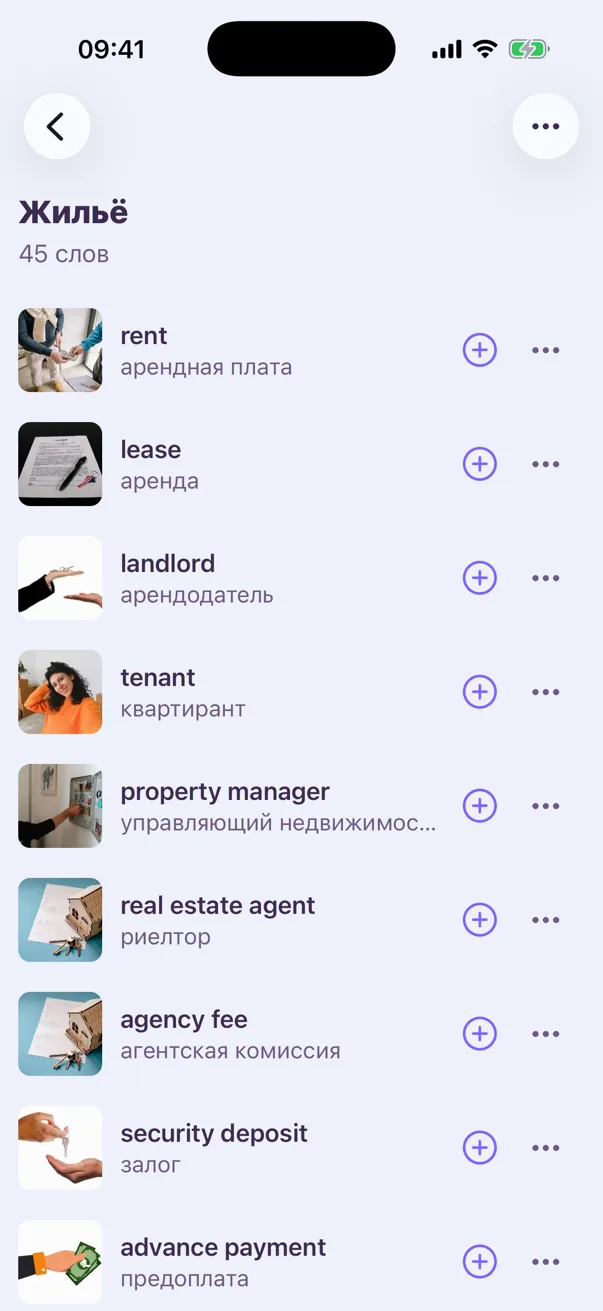Show more options for tenant
Screen dimensions: 603x1311
(546, 692)
